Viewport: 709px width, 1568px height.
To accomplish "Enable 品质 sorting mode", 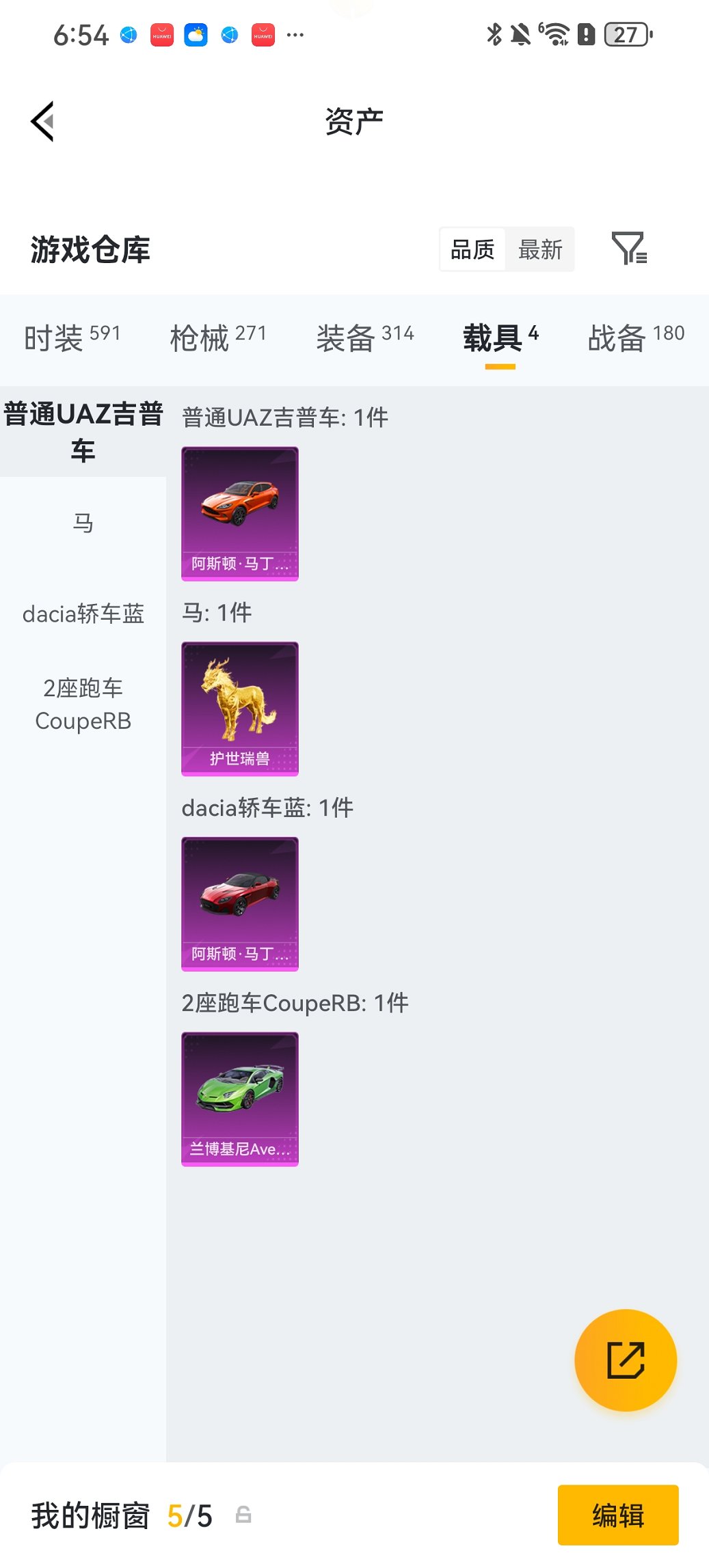I will [472, 249].
